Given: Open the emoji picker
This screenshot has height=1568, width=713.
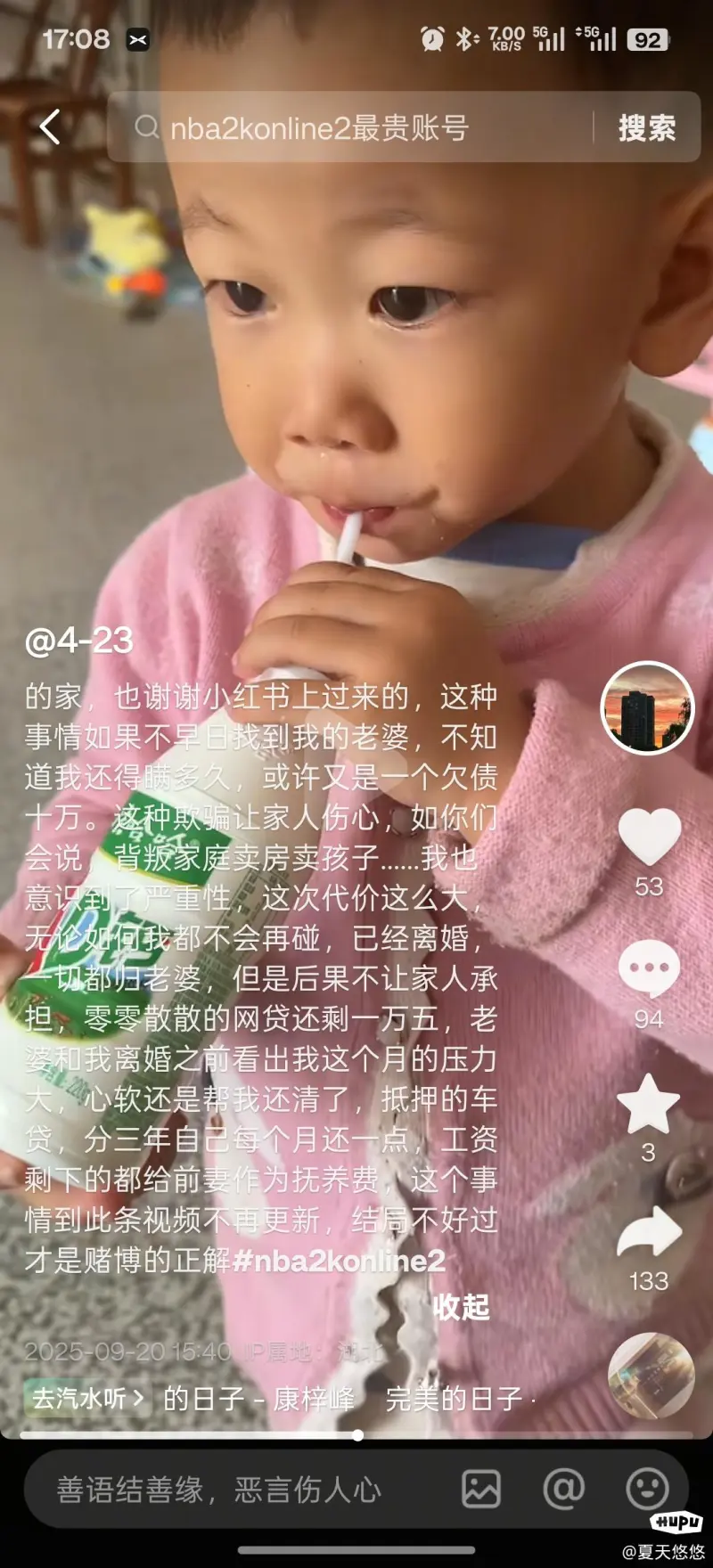Looking at the screenshot, I should coord(647,1489).
